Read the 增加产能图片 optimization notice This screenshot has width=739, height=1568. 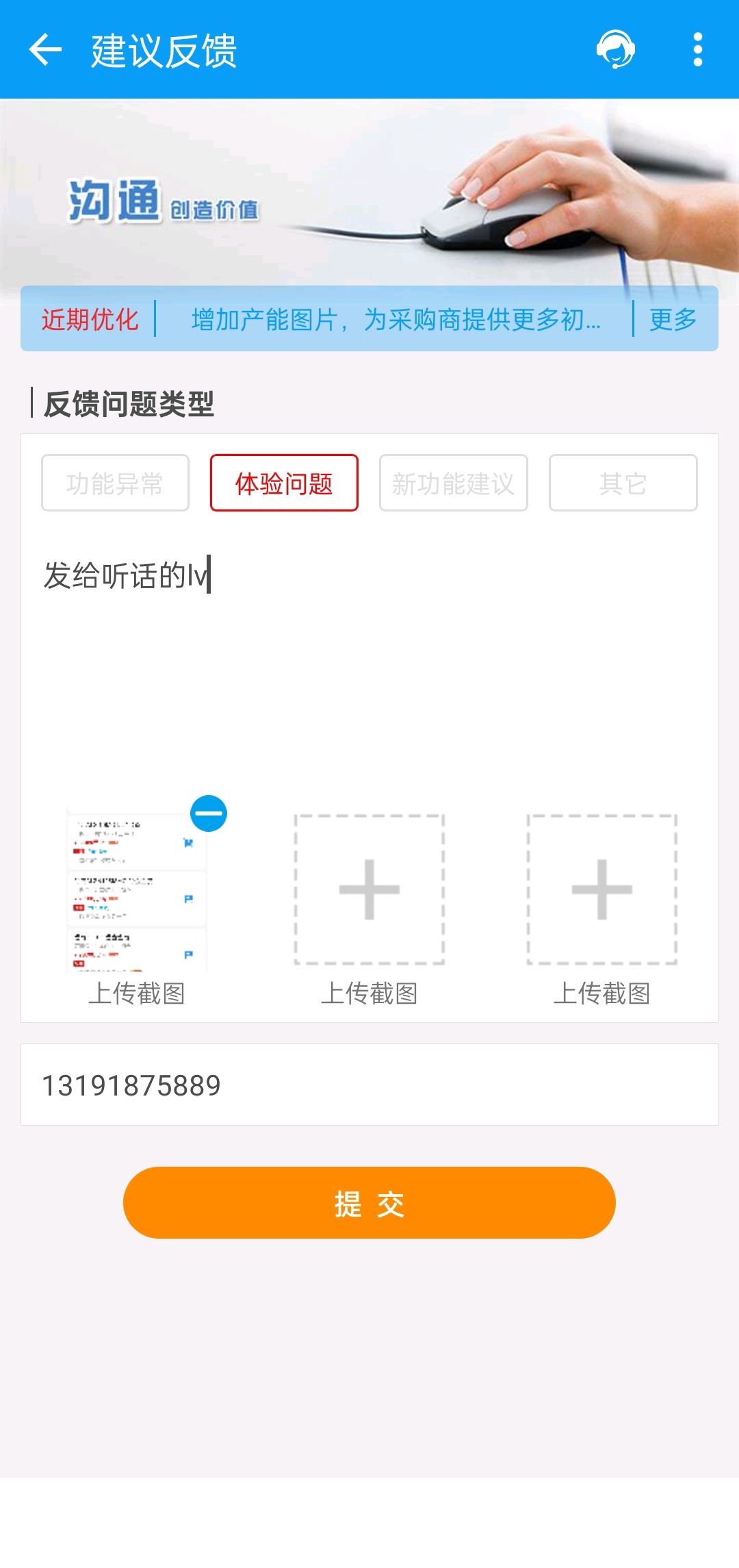click(396, 319)
